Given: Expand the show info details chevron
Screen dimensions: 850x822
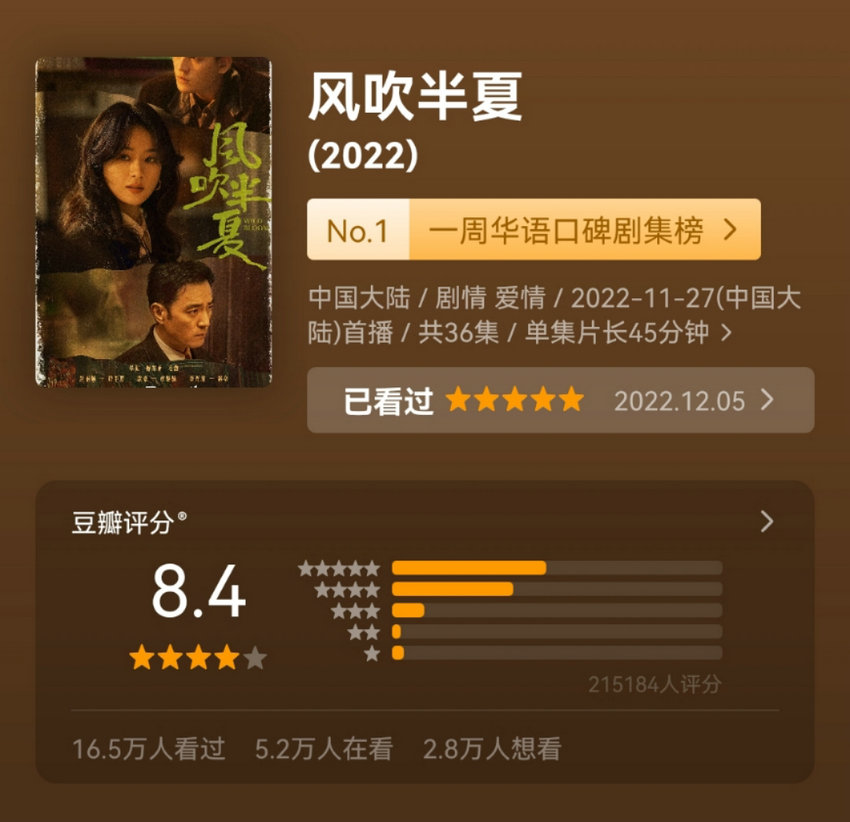Looking at the screenshot, I should point(726,333).
